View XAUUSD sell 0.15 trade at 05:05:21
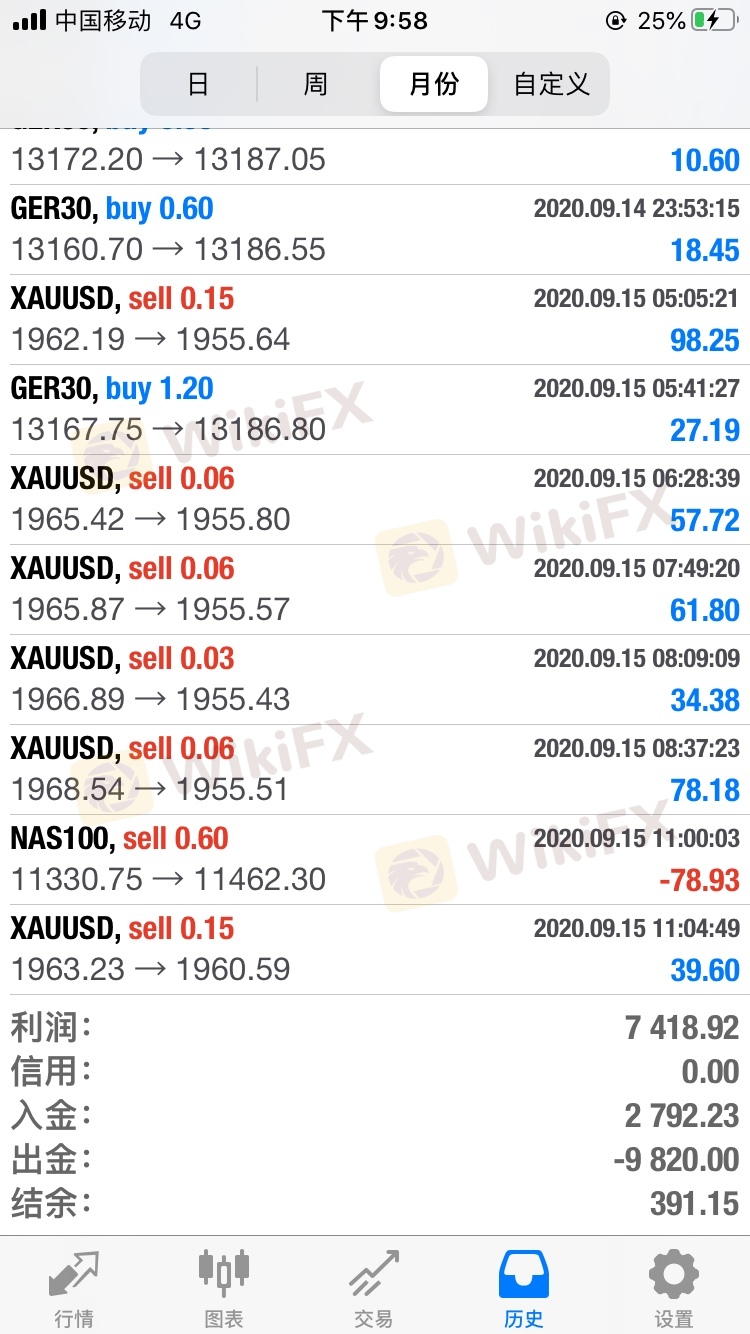This screenshot has height=1334, width=750. coord(375,320)
